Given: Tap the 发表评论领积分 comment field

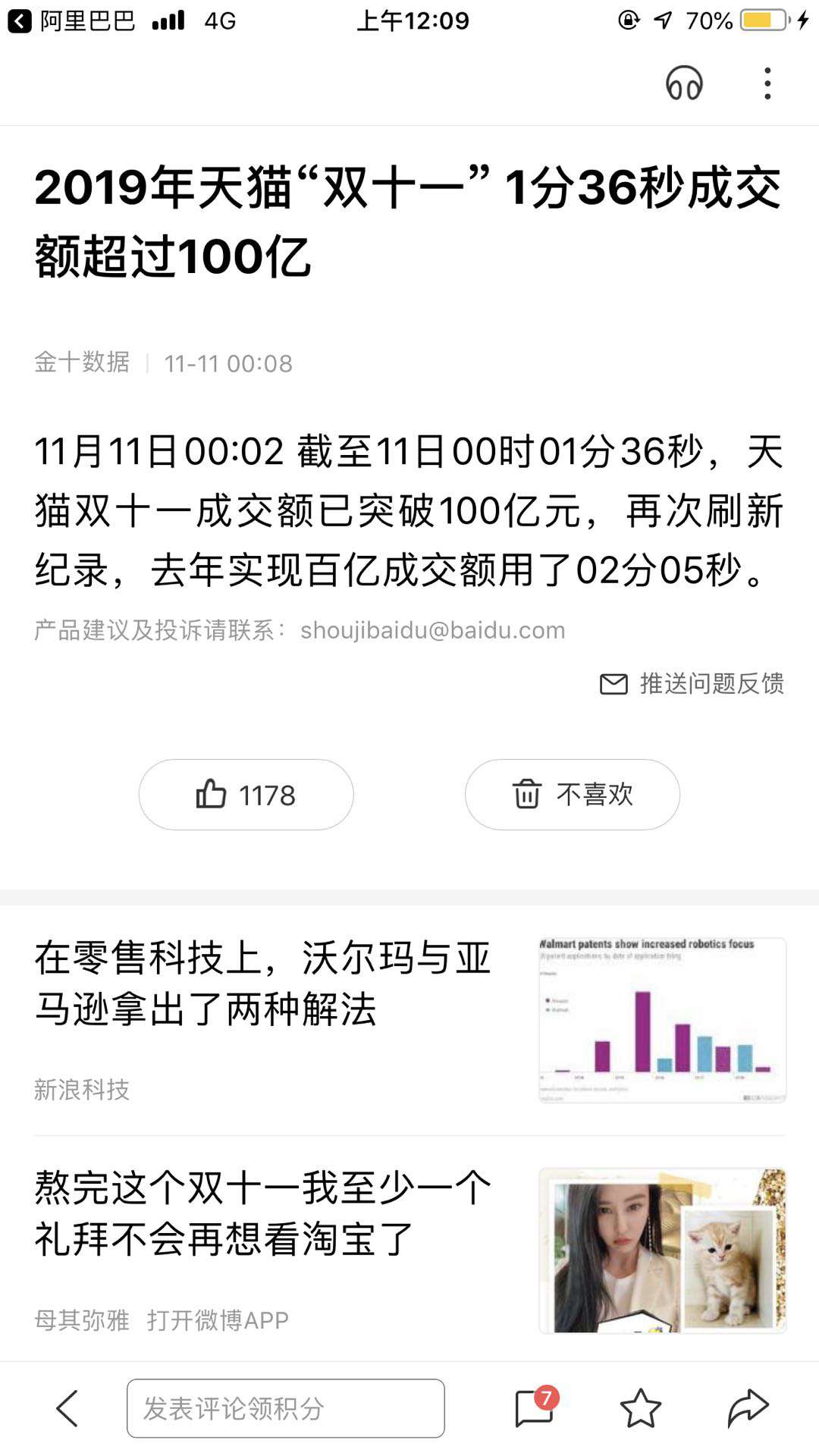Looking at the screenshot, I should [285, 1408].
